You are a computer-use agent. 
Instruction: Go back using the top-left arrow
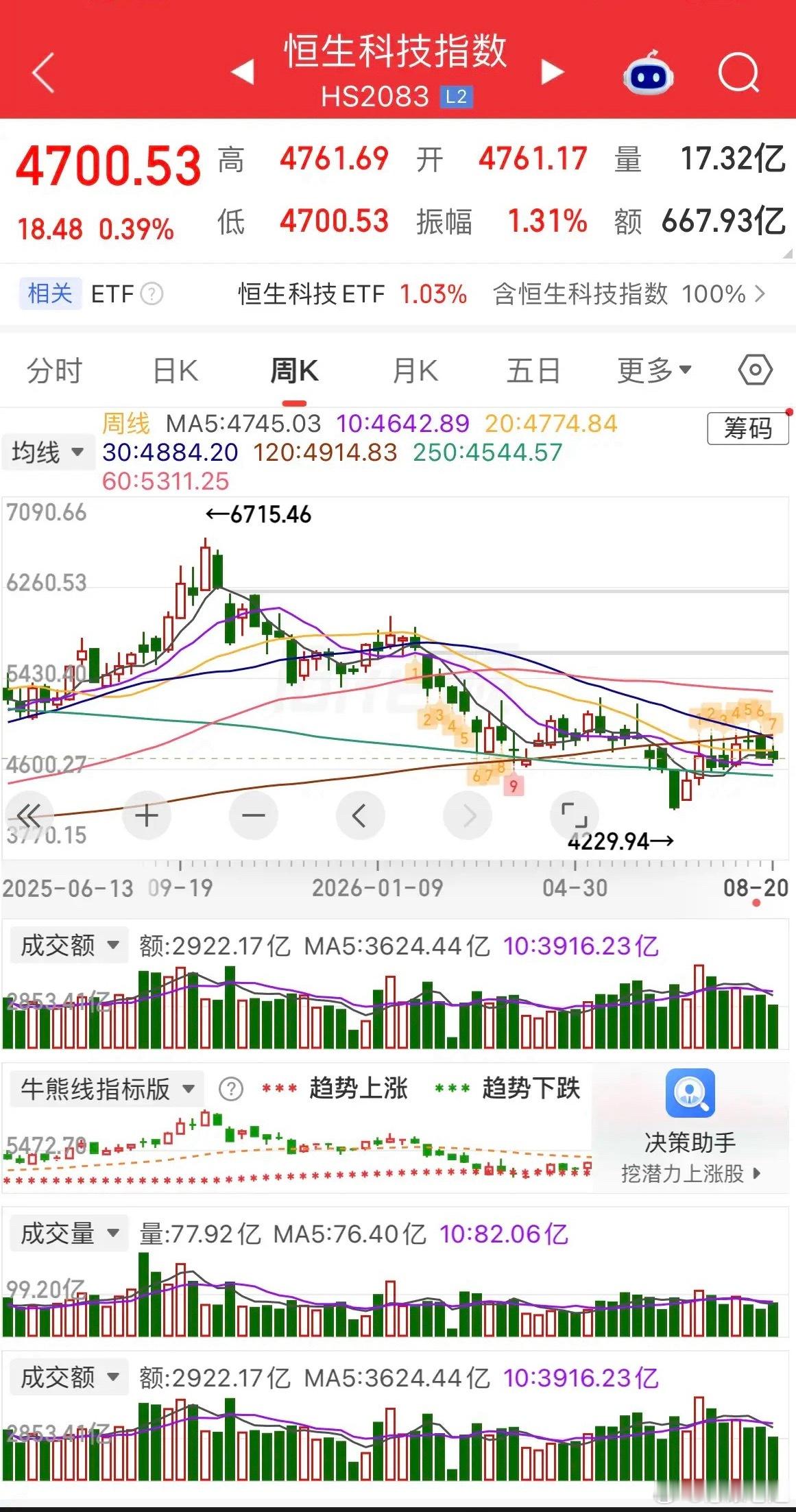(43, 73)
